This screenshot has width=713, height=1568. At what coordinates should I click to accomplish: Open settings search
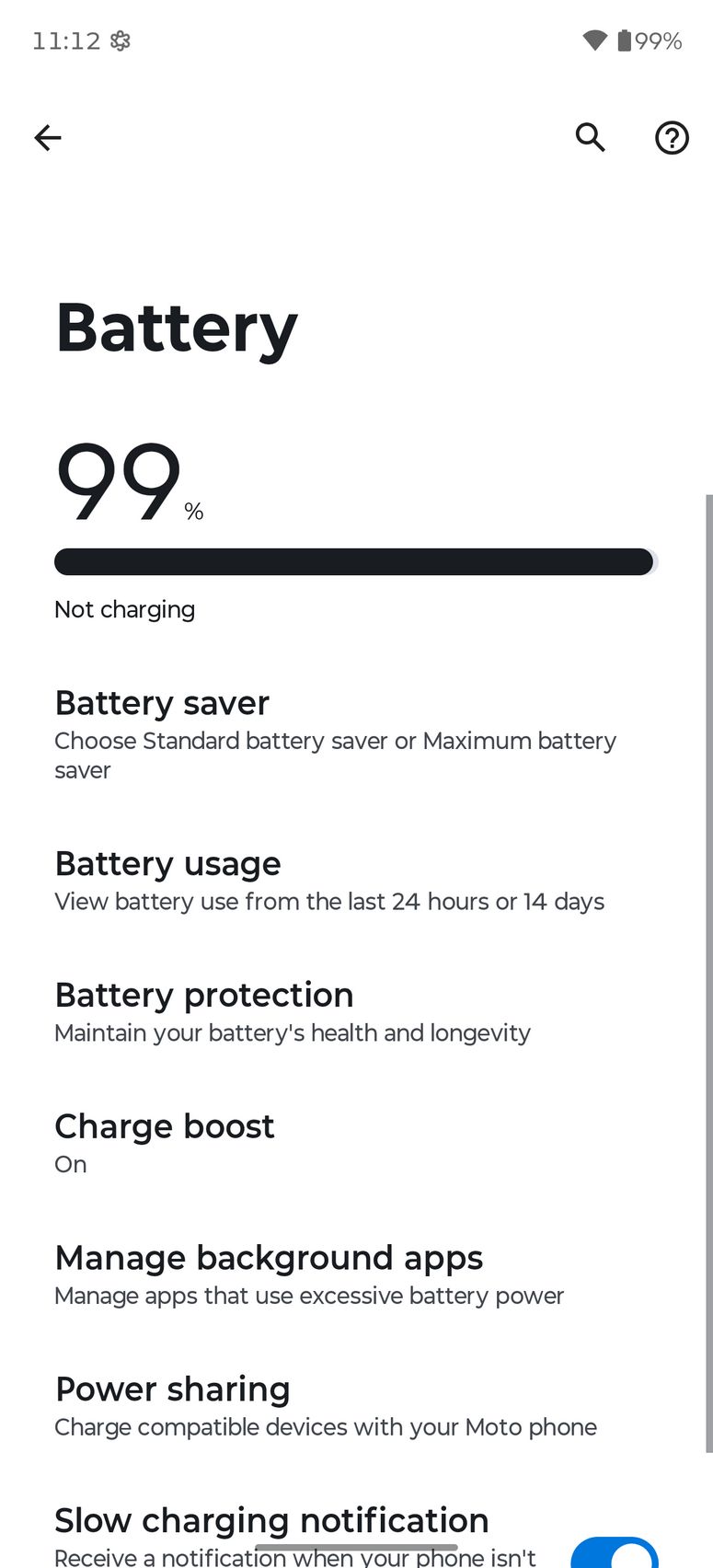click(x=590, y=138)
